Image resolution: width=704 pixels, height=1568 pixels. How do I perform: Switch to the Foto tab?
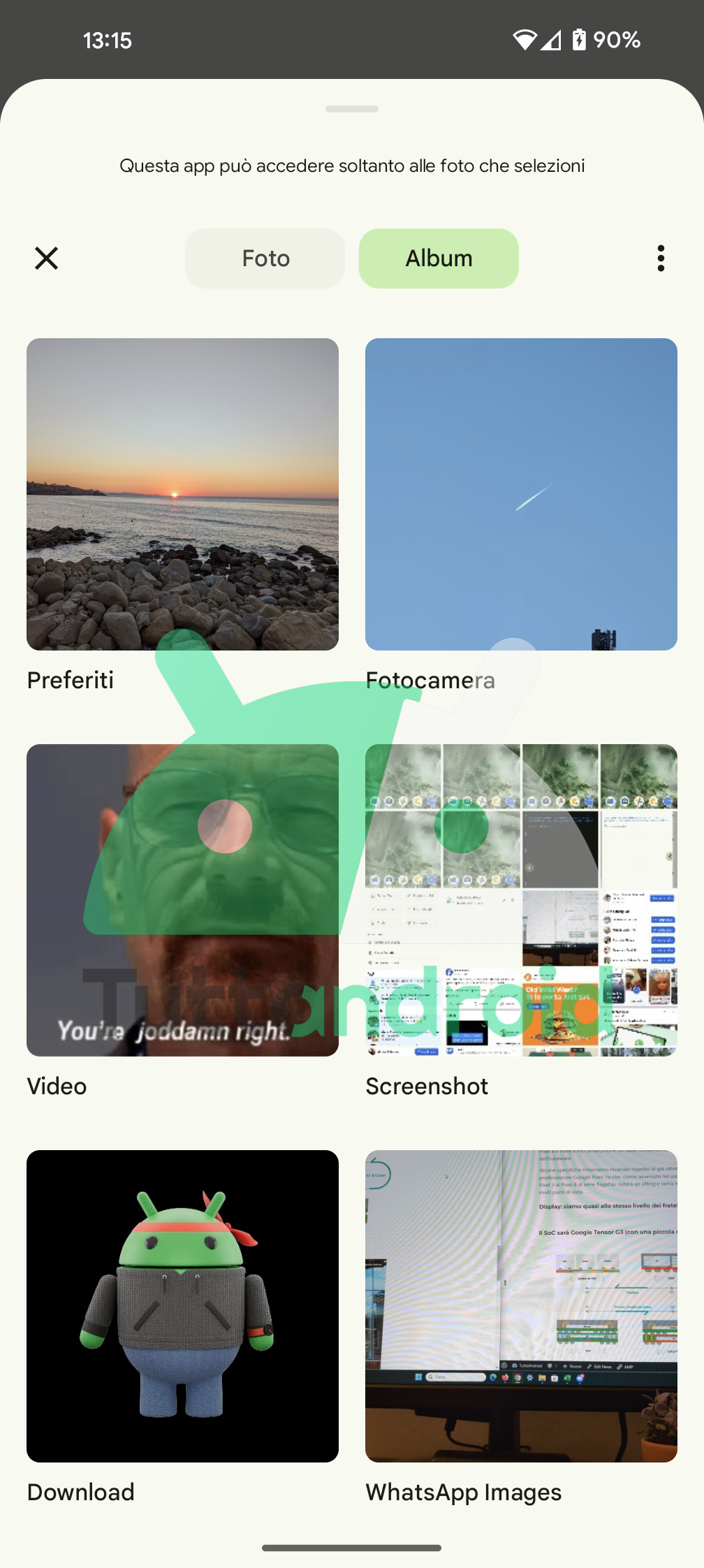pyautogui.click(x=265, y=259)
